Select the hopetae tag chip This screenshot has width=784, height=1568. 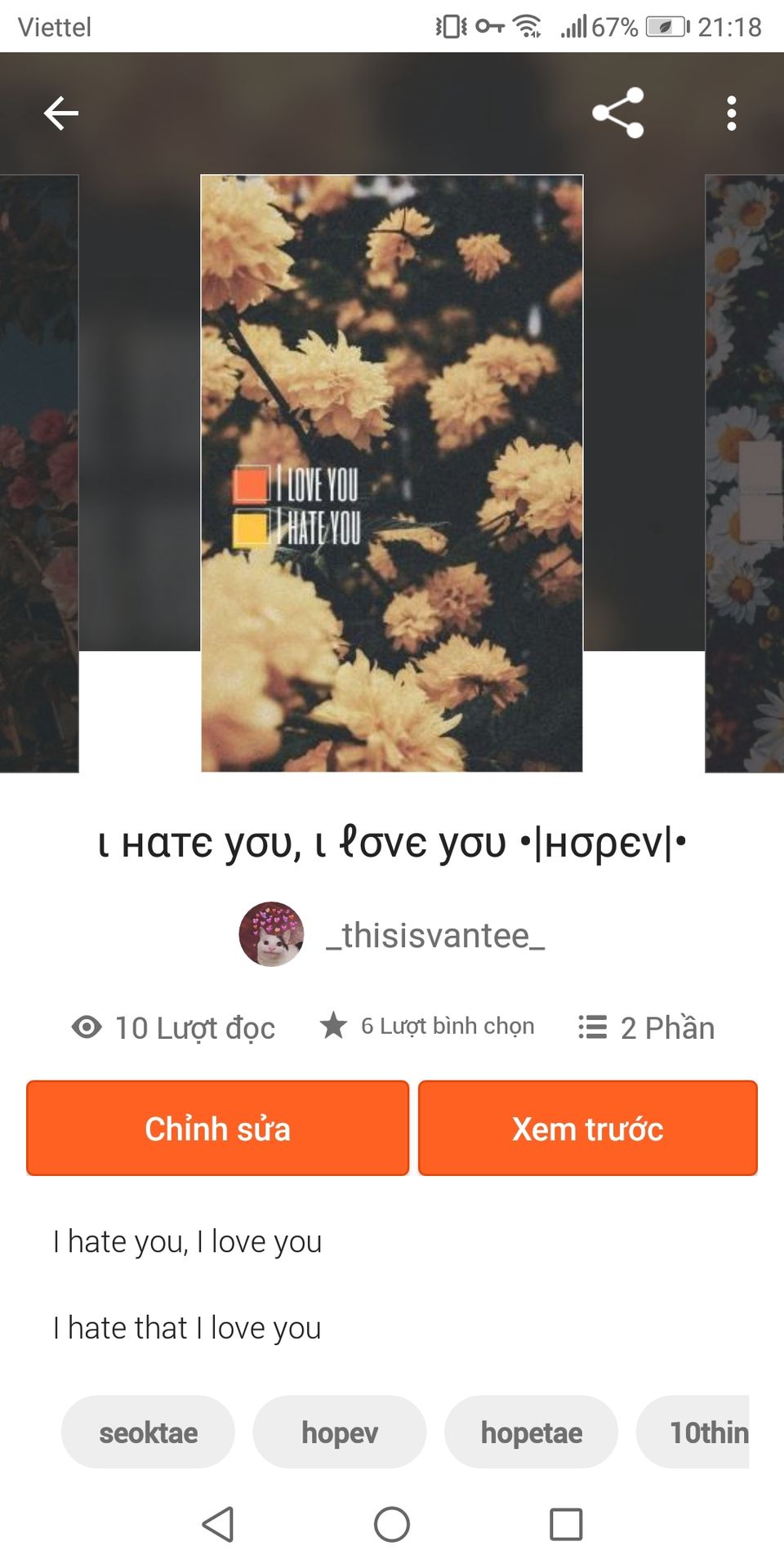click(x=531, y=1432)
